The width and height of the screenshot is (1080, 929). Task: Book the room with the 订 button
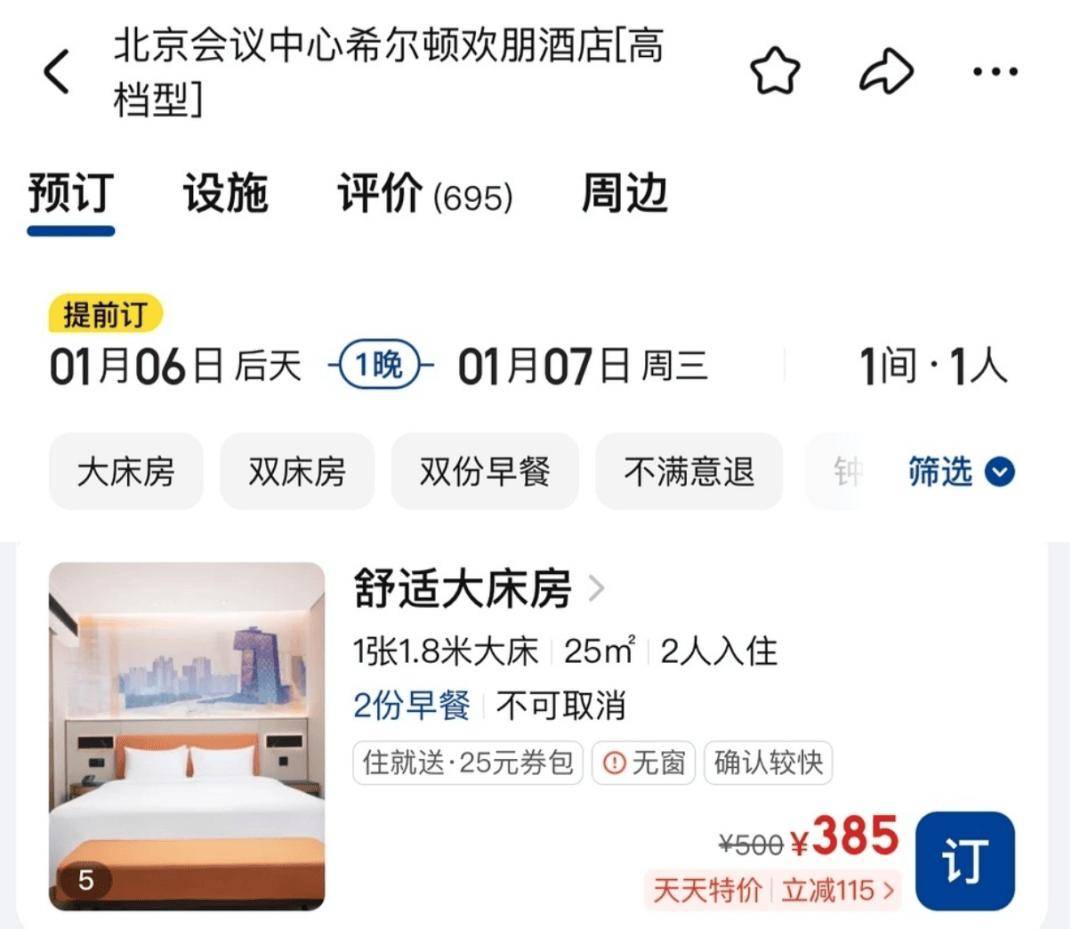[x=964, y=860]
